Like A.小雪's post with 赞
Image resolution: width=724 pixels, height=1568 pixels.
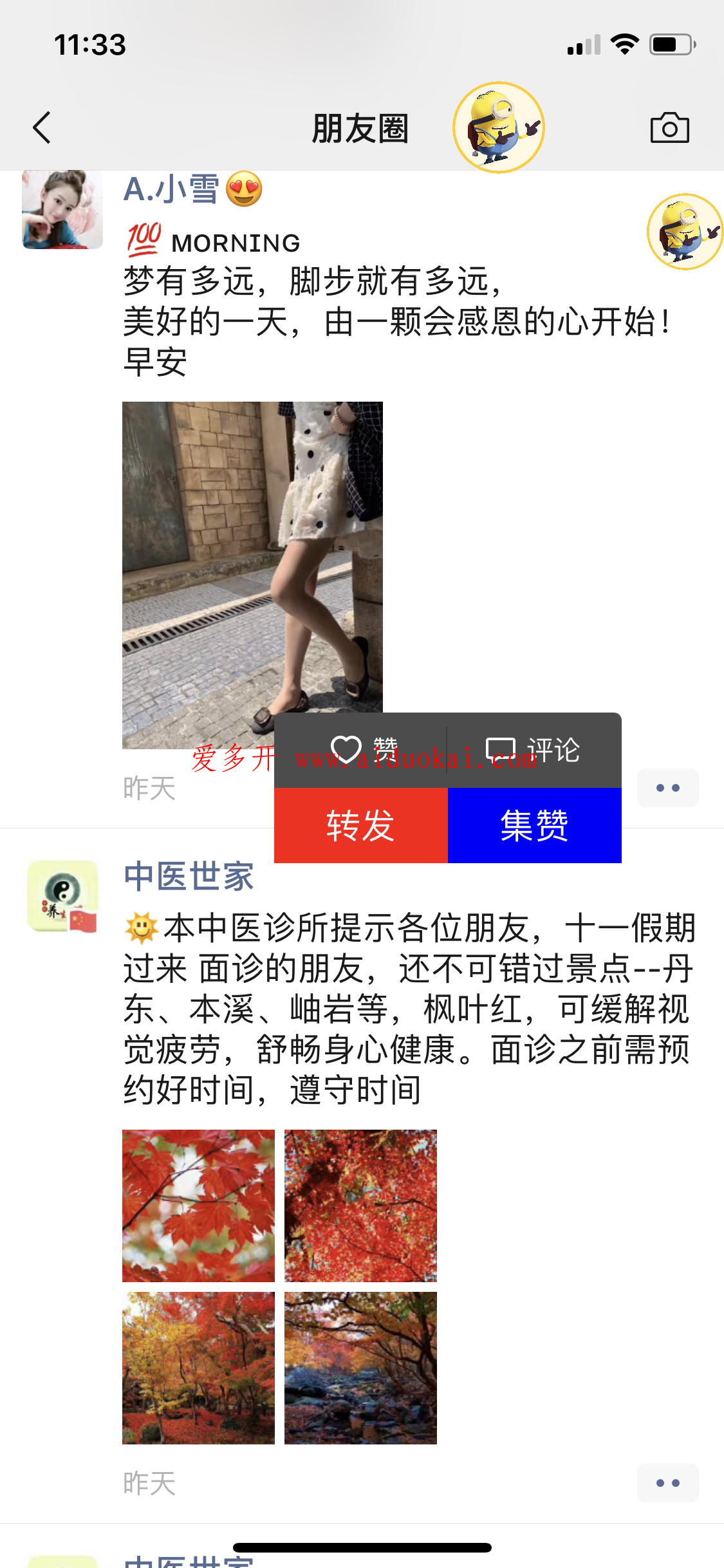coord(364,750)
